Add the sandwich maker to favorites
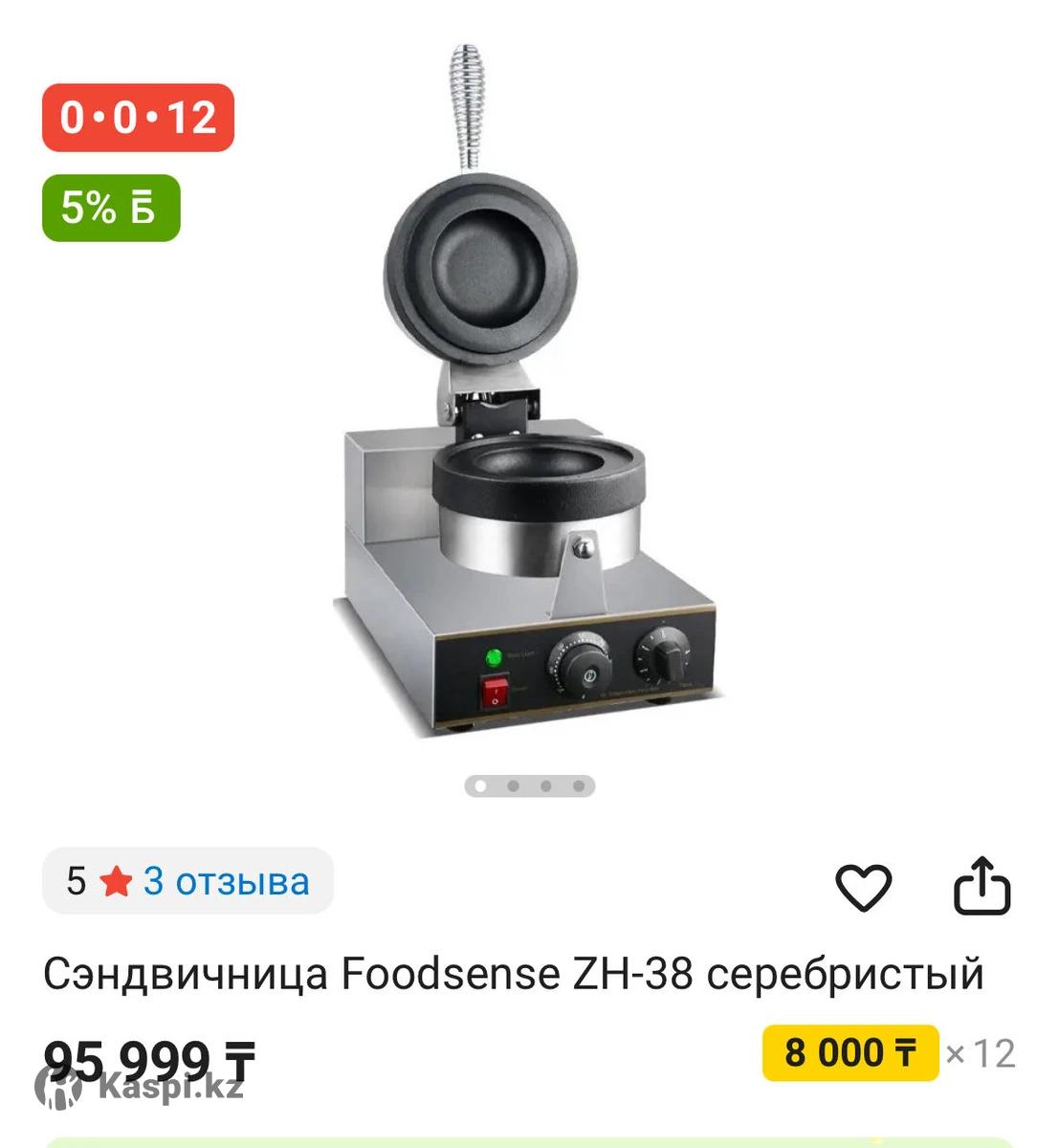The height and width of the screenshot is (1148, 1059). (863, 887)
